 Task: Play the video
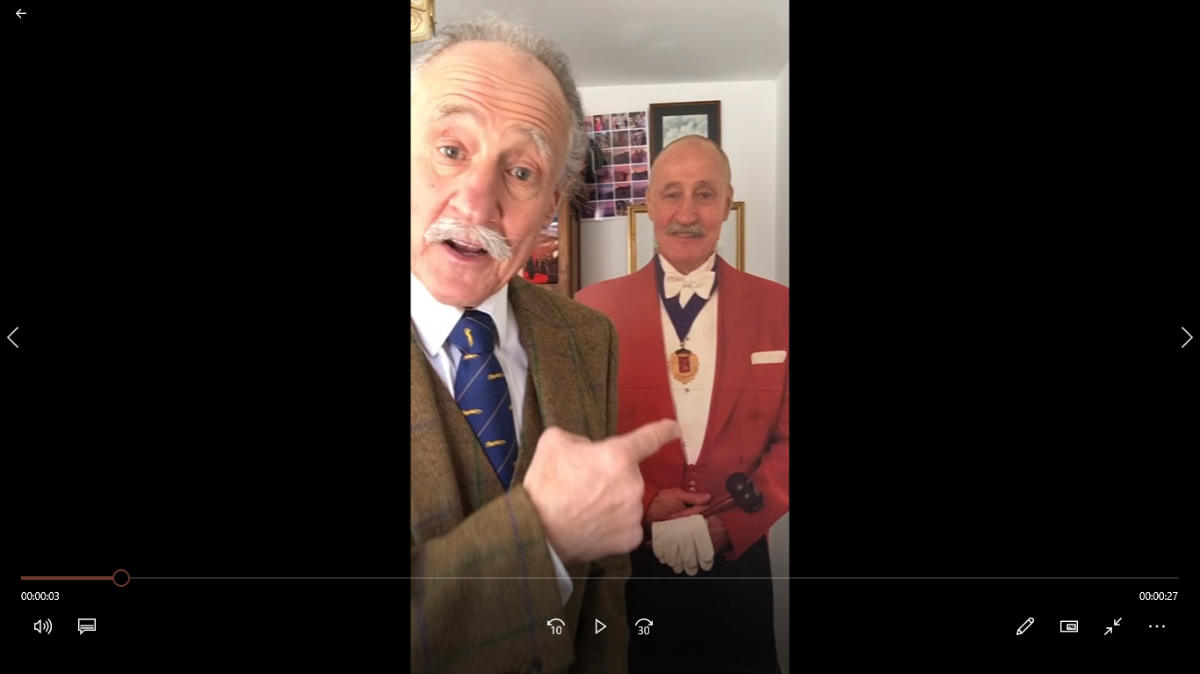click(x=600, y=626)
